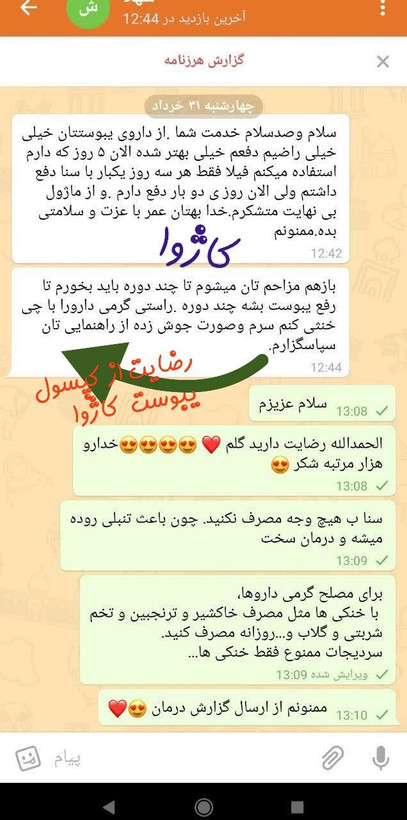407x820 pixels.
Task: Tap گزارش هرزنامه to report spam
Action: click(x=204, y=61)
